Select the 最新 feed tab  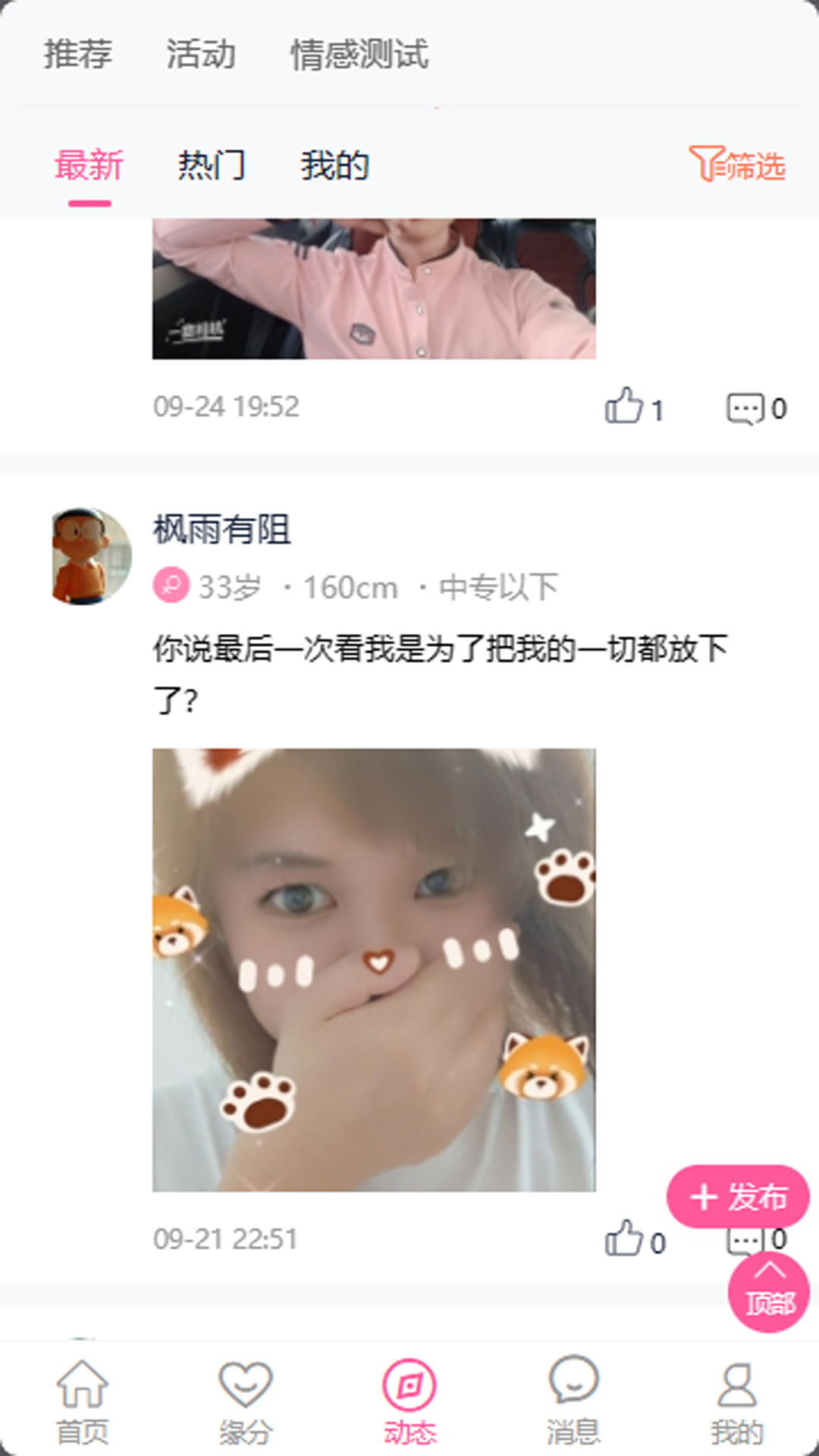click(x=89, y=166)
